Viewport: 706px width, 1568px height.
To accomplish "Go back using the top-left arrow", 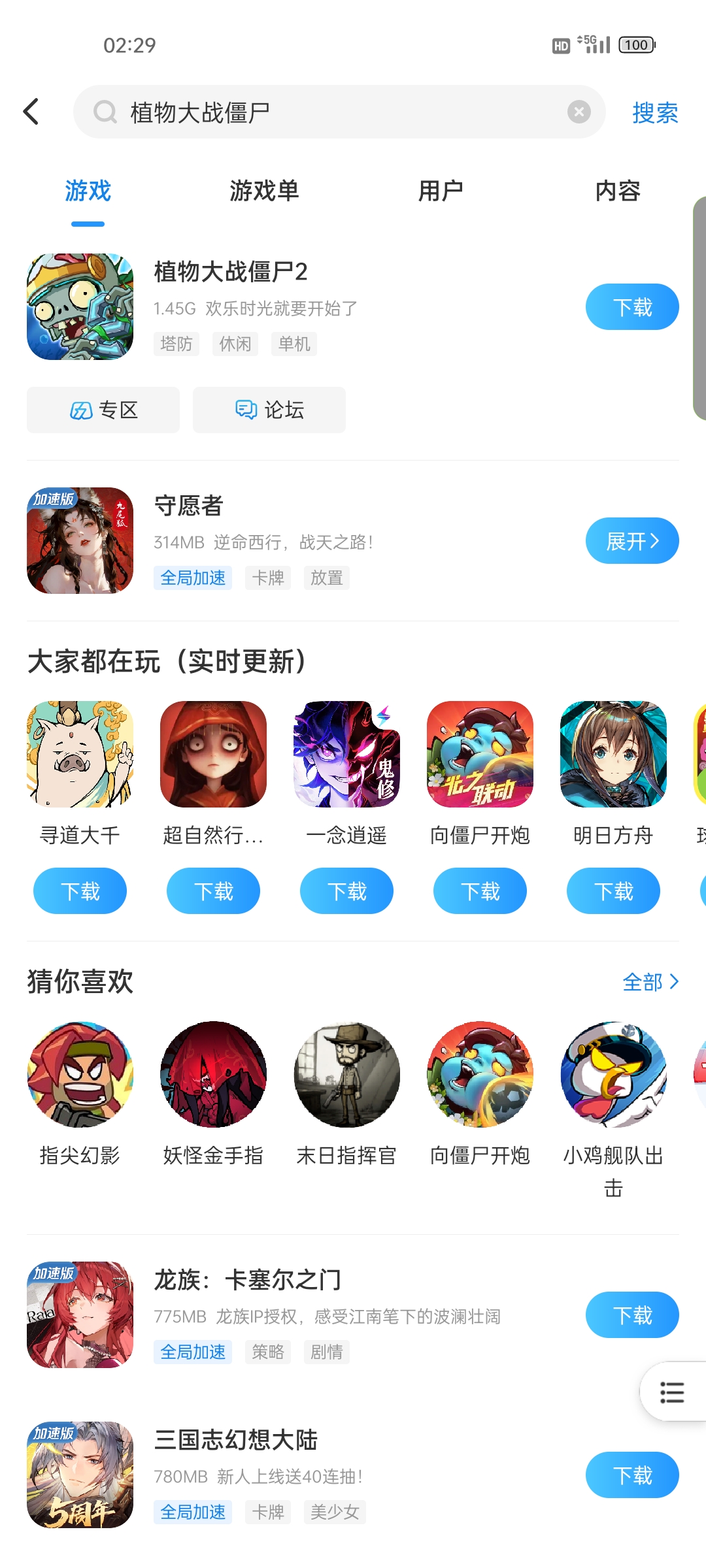I will pos(31,112).
